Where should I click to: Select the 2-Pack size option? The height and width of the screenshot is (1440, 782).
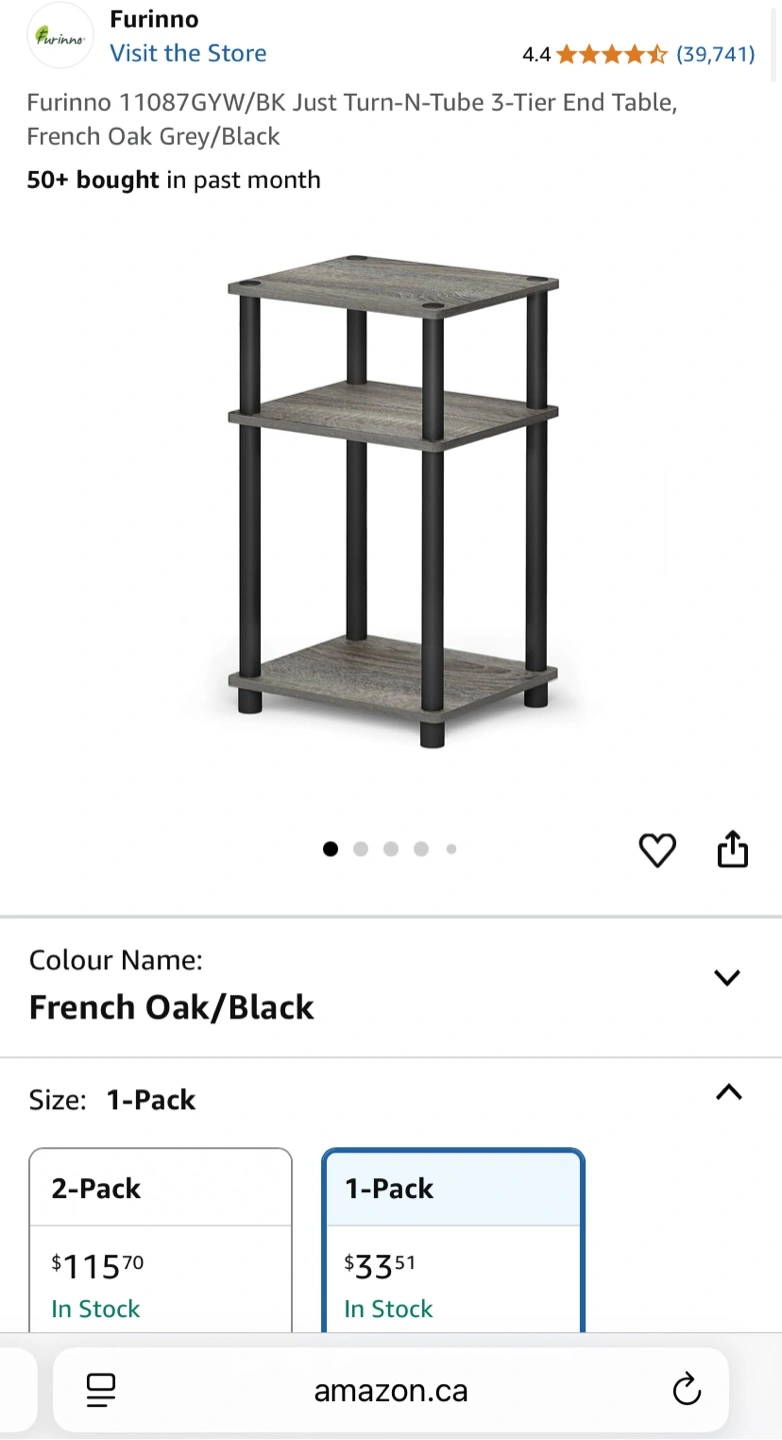coord(161,1240)
